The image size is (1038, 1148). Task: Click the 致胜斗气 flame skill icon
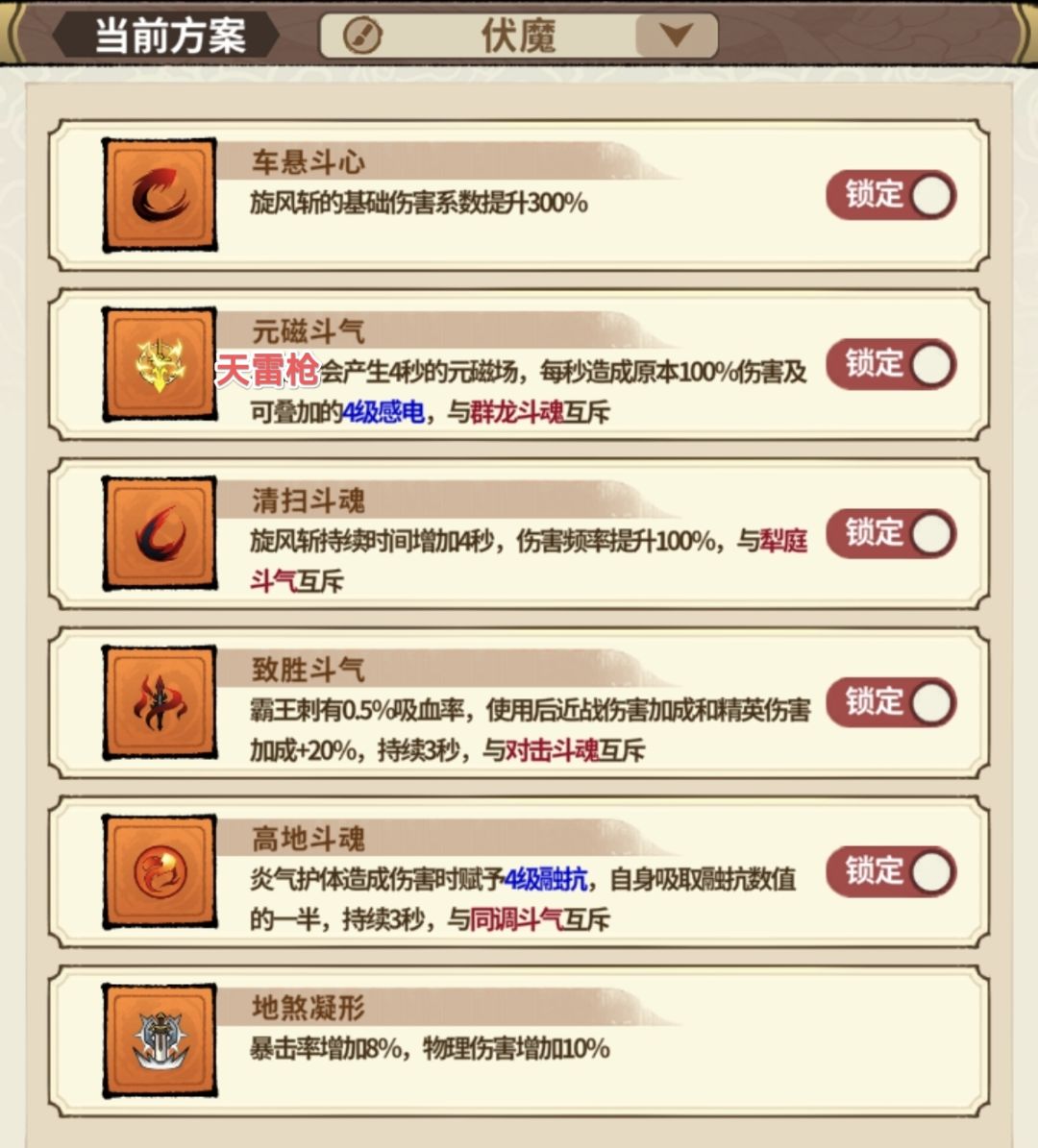click(x=159, y=702)
